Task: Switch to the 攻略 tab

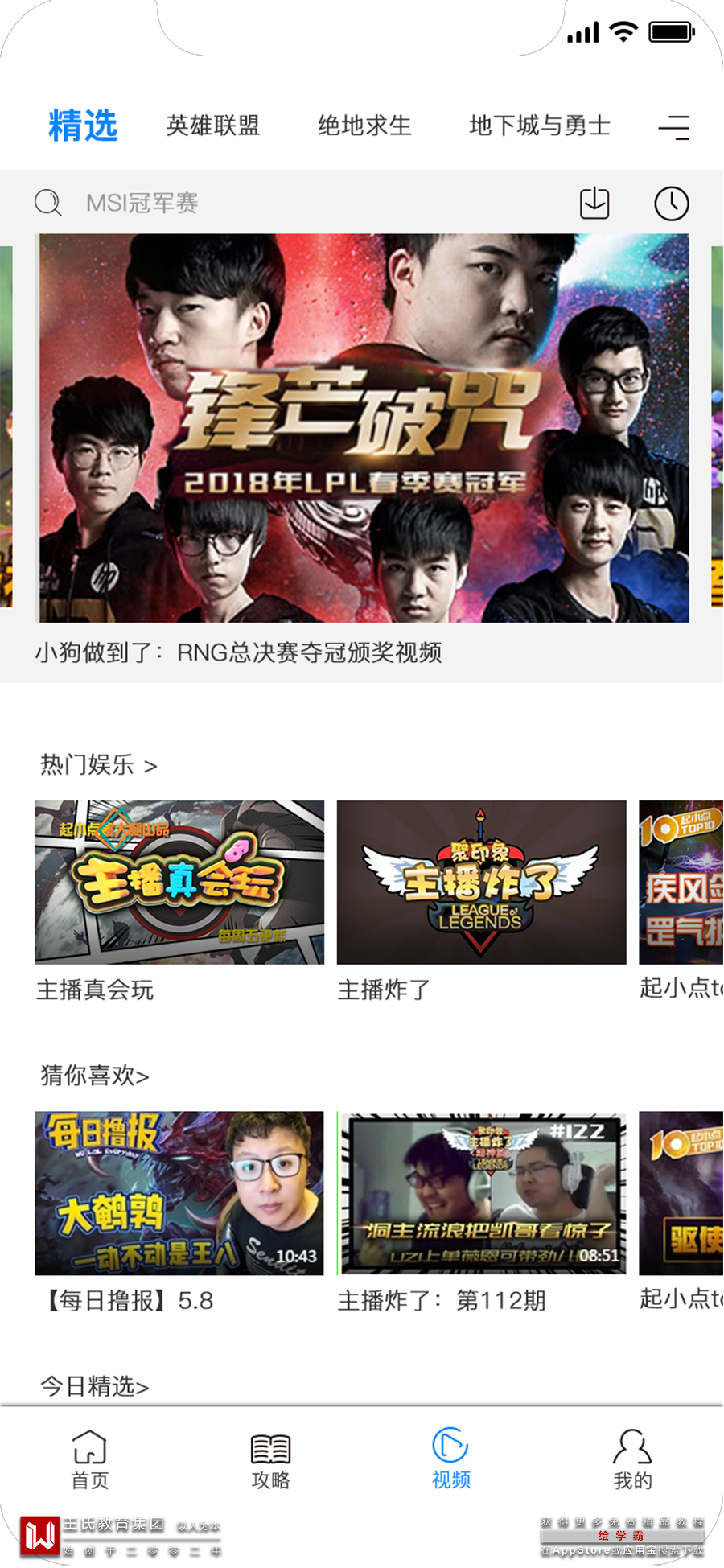Action: coord(270,1459)
